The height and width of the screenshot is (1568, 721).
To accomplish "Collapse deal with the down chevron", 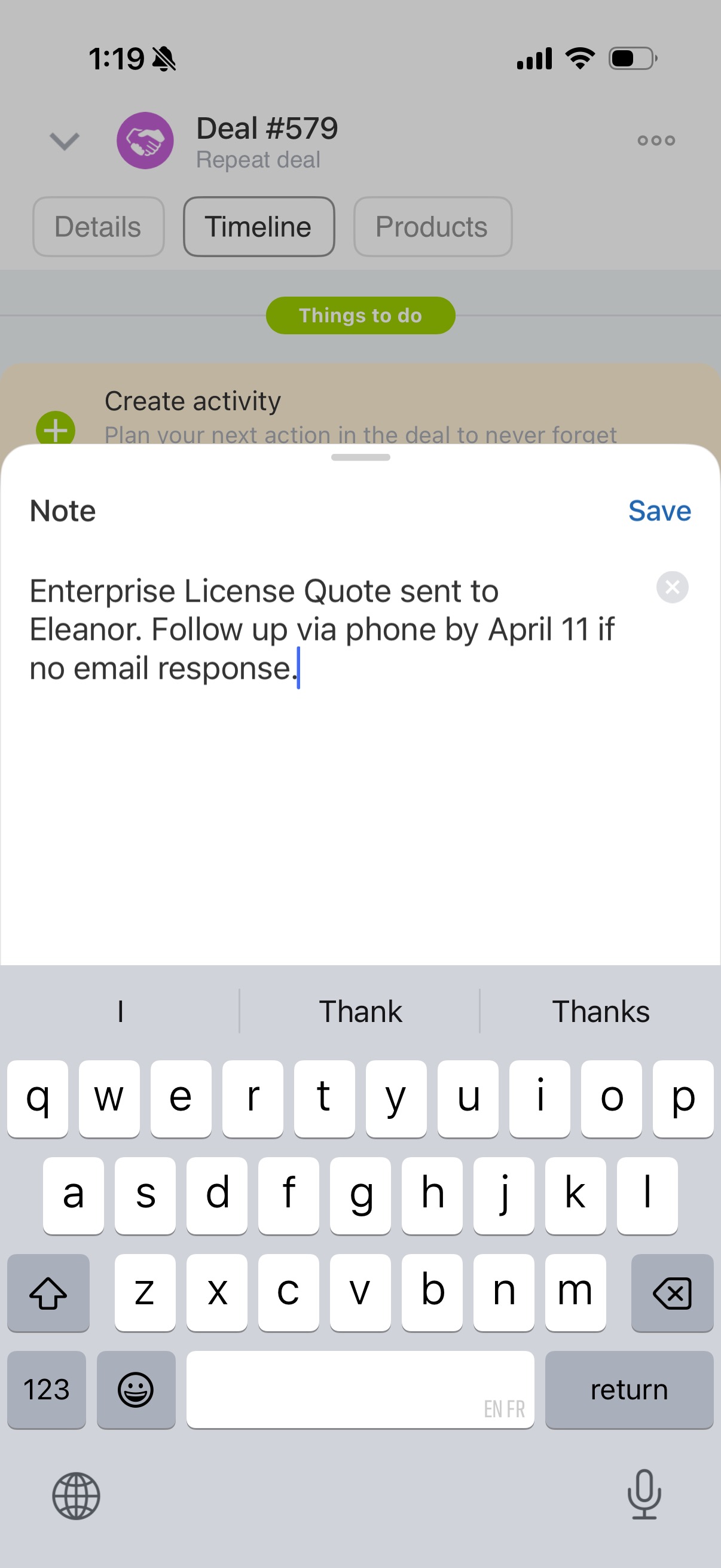I will [x=65, y=141].
